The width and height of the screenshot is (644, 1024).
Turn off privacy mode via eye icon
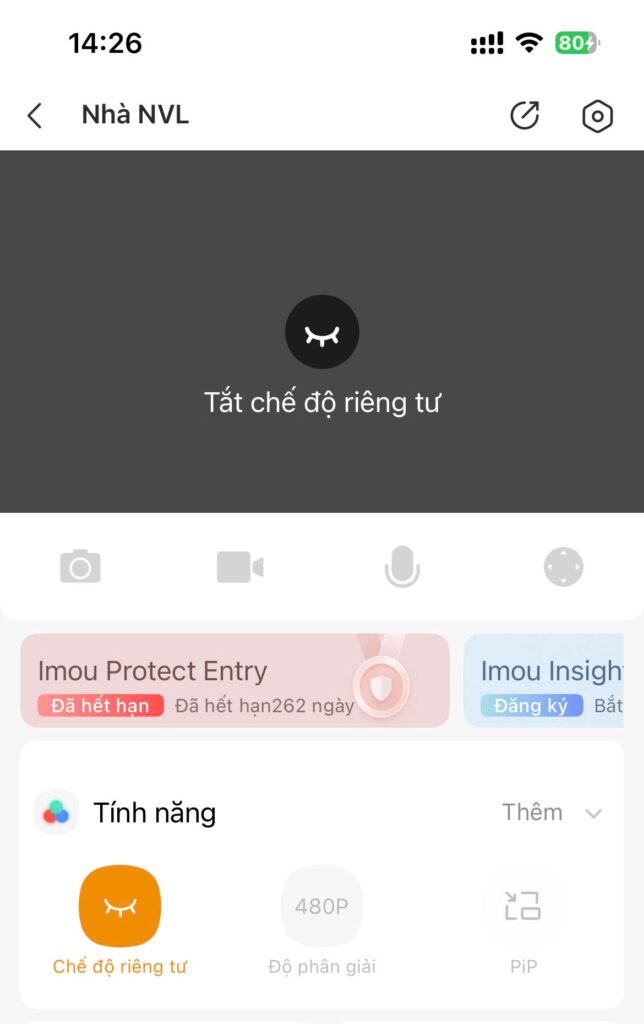coord(322,332)
